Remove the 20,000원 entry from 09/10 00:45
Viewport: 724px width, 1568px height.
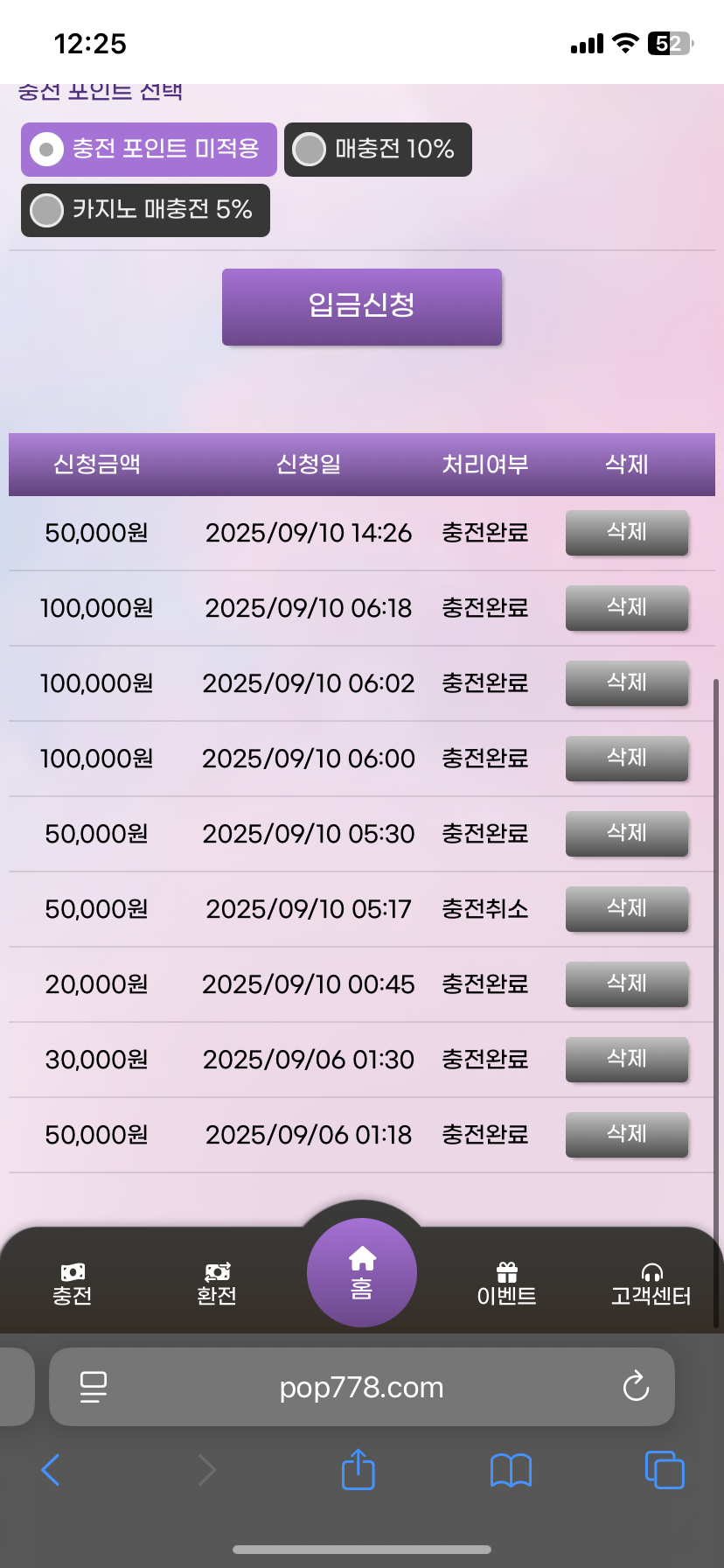627,984
